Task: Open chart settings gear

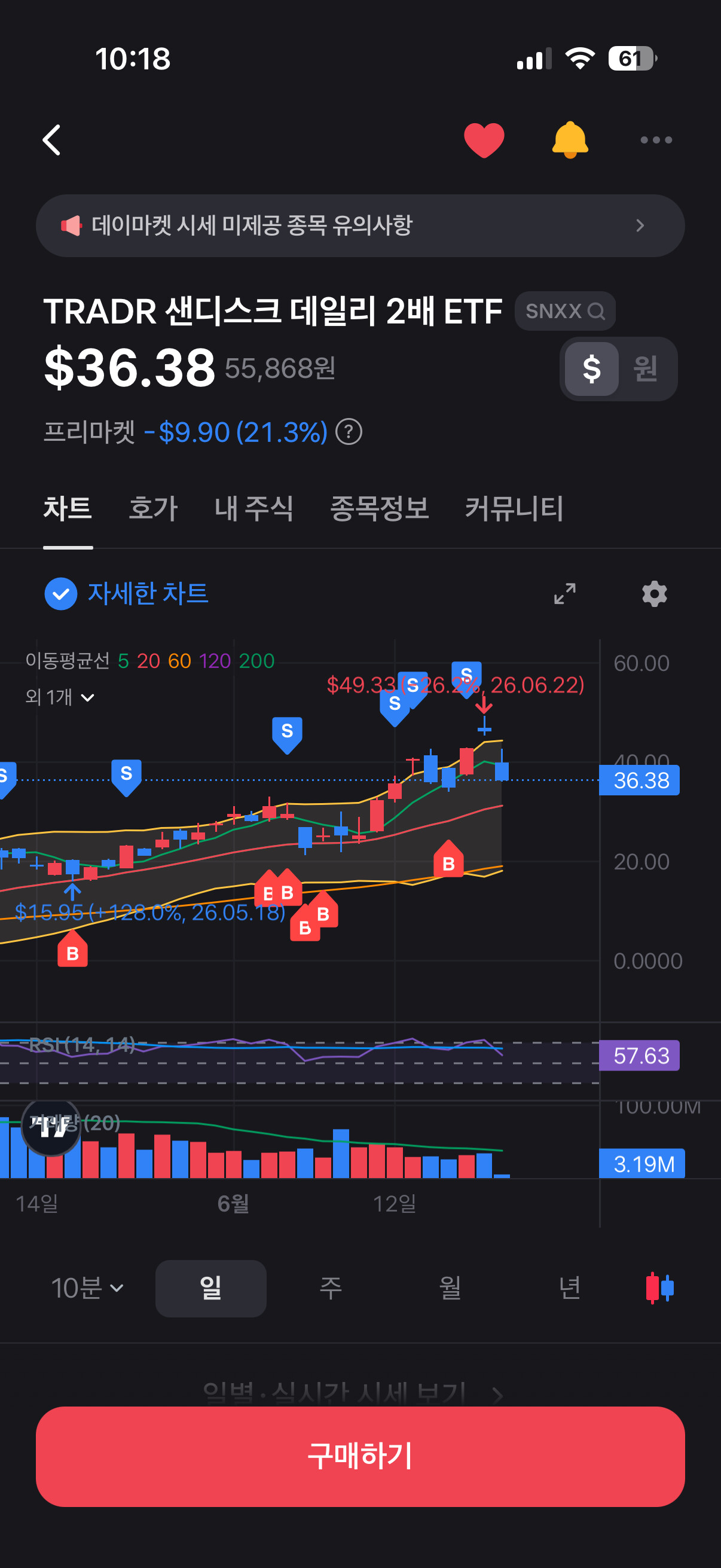Action: [x=655, y=593]
